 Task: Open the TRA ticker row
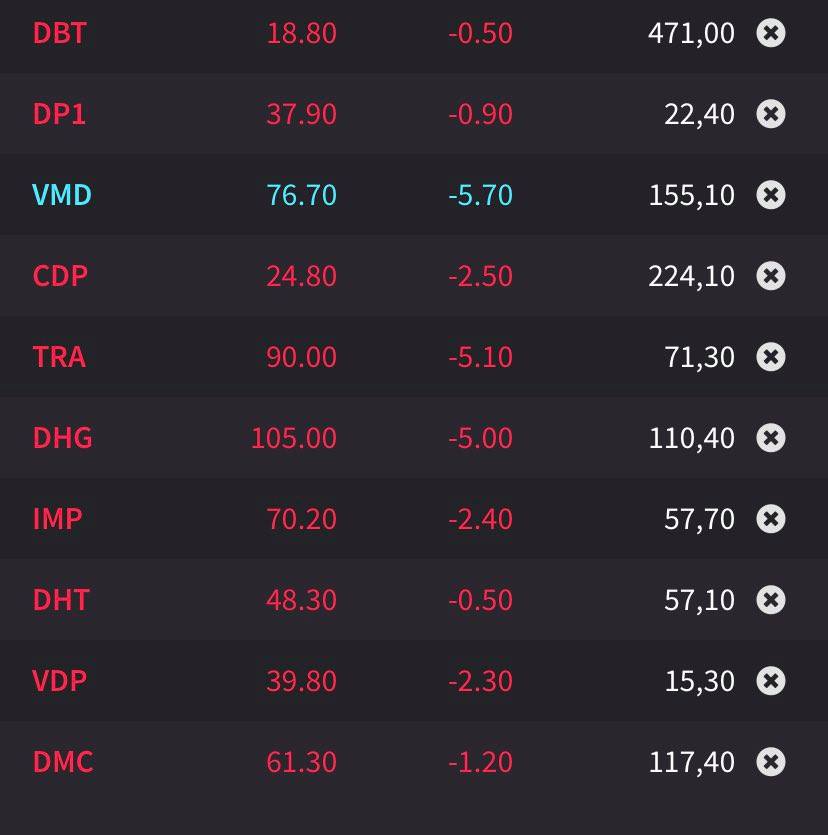coord(59,357)
